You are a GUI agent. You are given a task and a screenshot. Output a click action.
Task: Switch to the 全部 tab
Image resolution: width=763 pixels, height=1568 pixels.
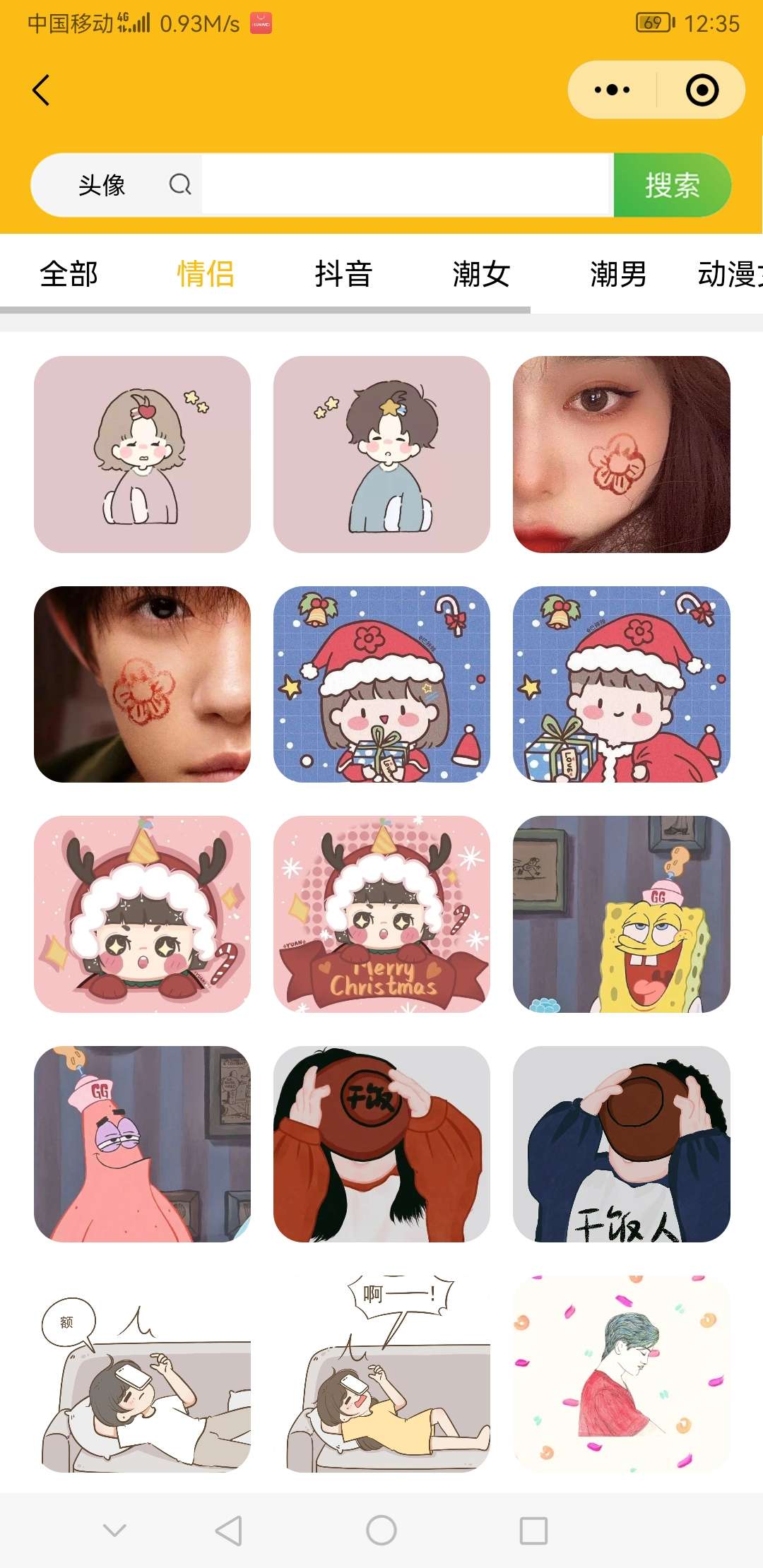[69, 274]
